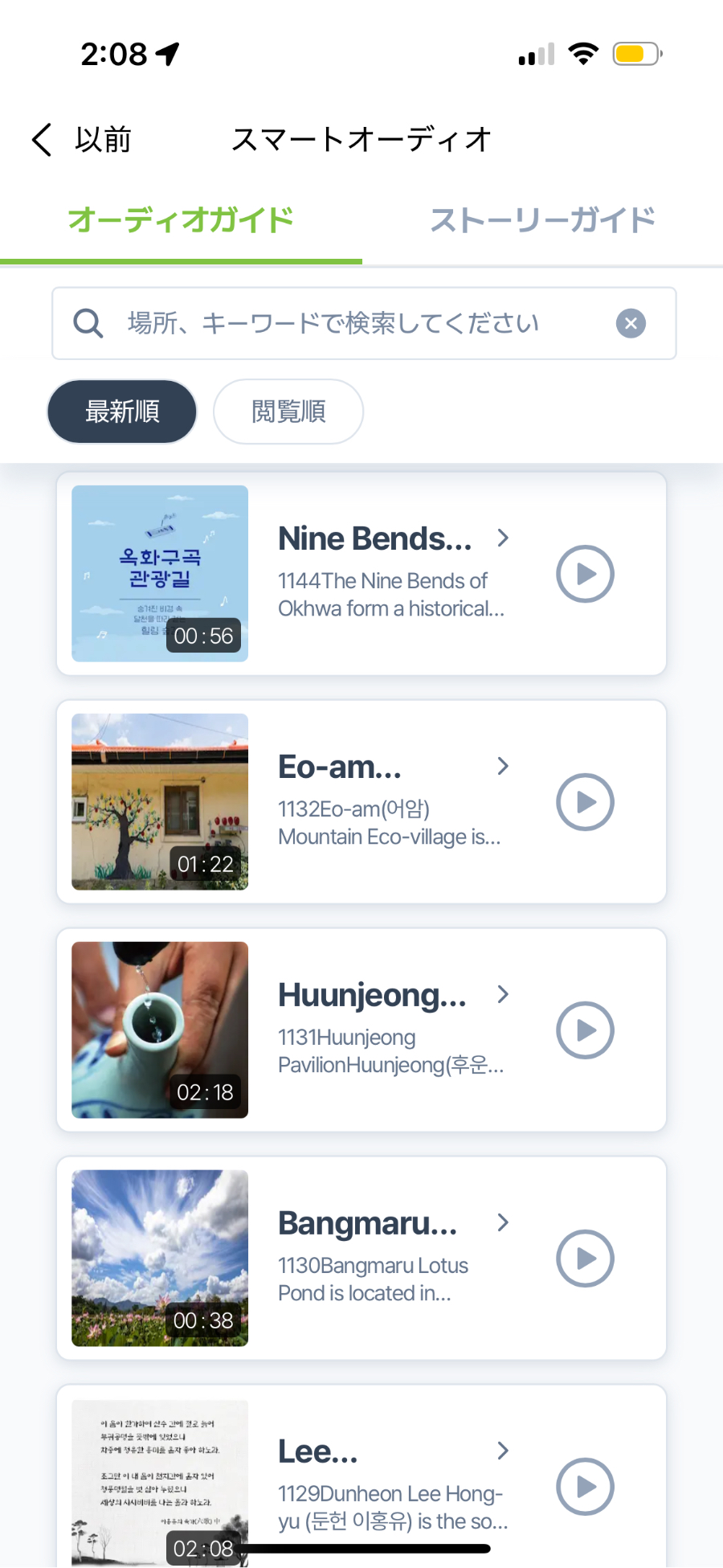Switch to the ストーリーガイド tab

click(542, 220)
